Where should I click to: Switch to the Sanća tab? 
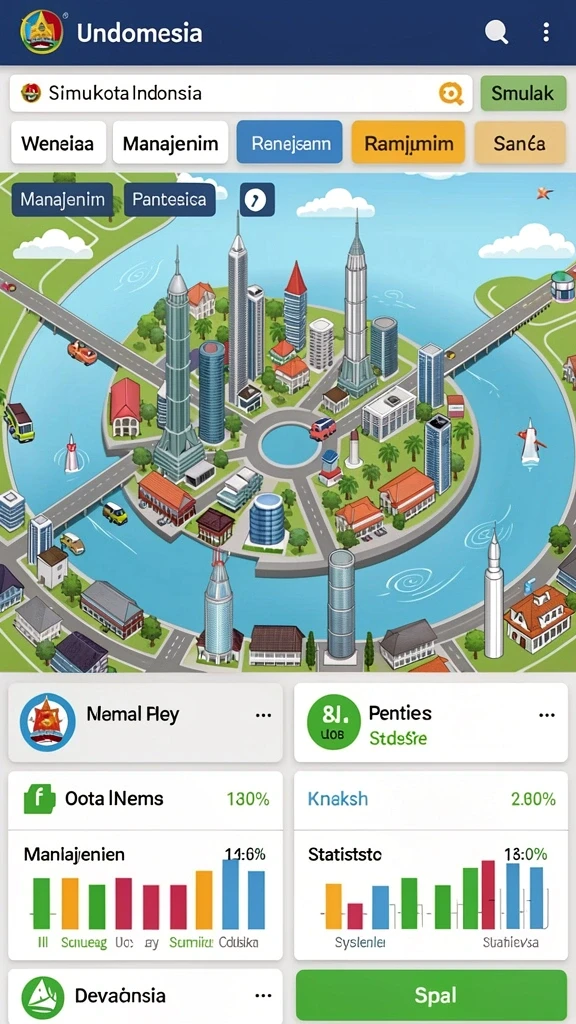click(x=520, y=142)
